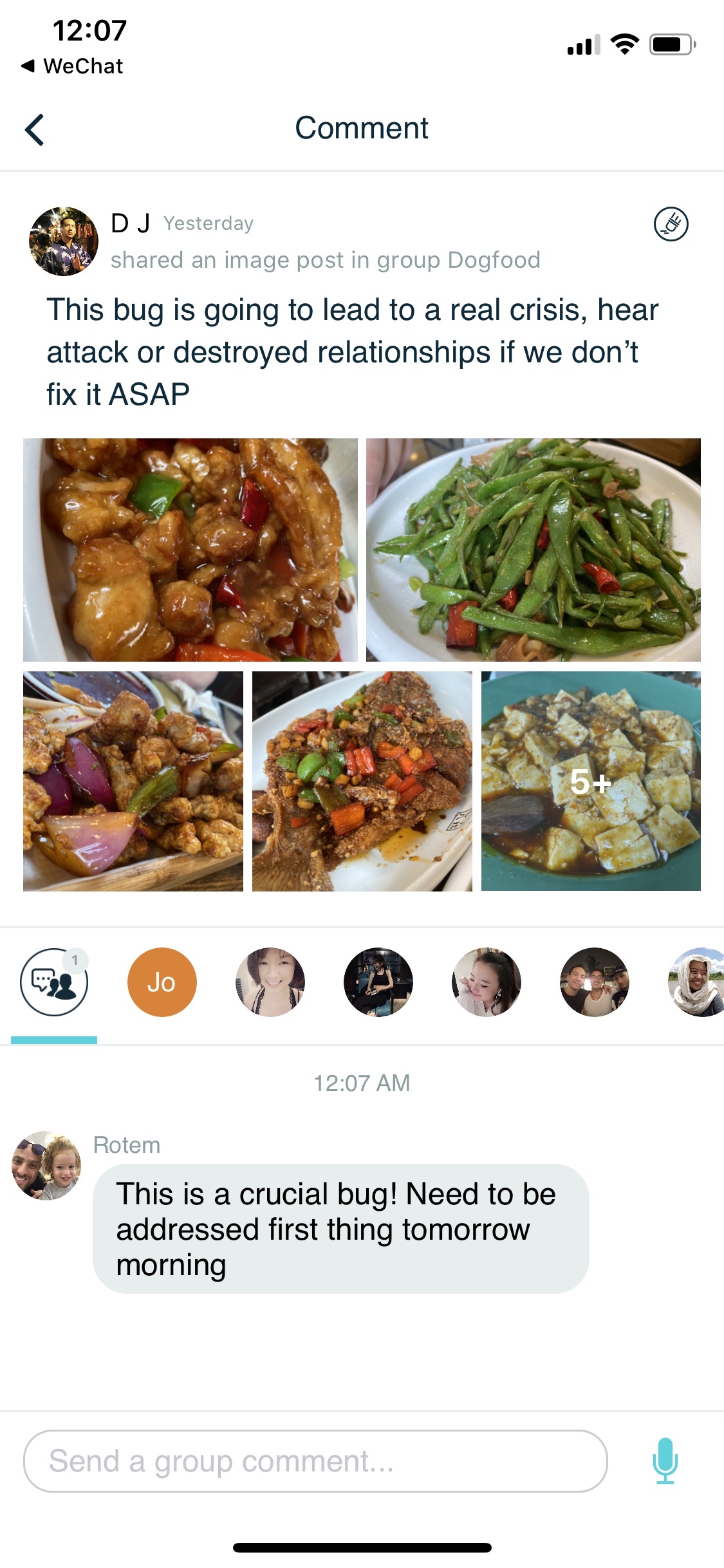Image resolution: width=724 pixels, height=1568 pixels.
Task: Tap the flashlight icon beside D J's post
Action: pos(671,225)
